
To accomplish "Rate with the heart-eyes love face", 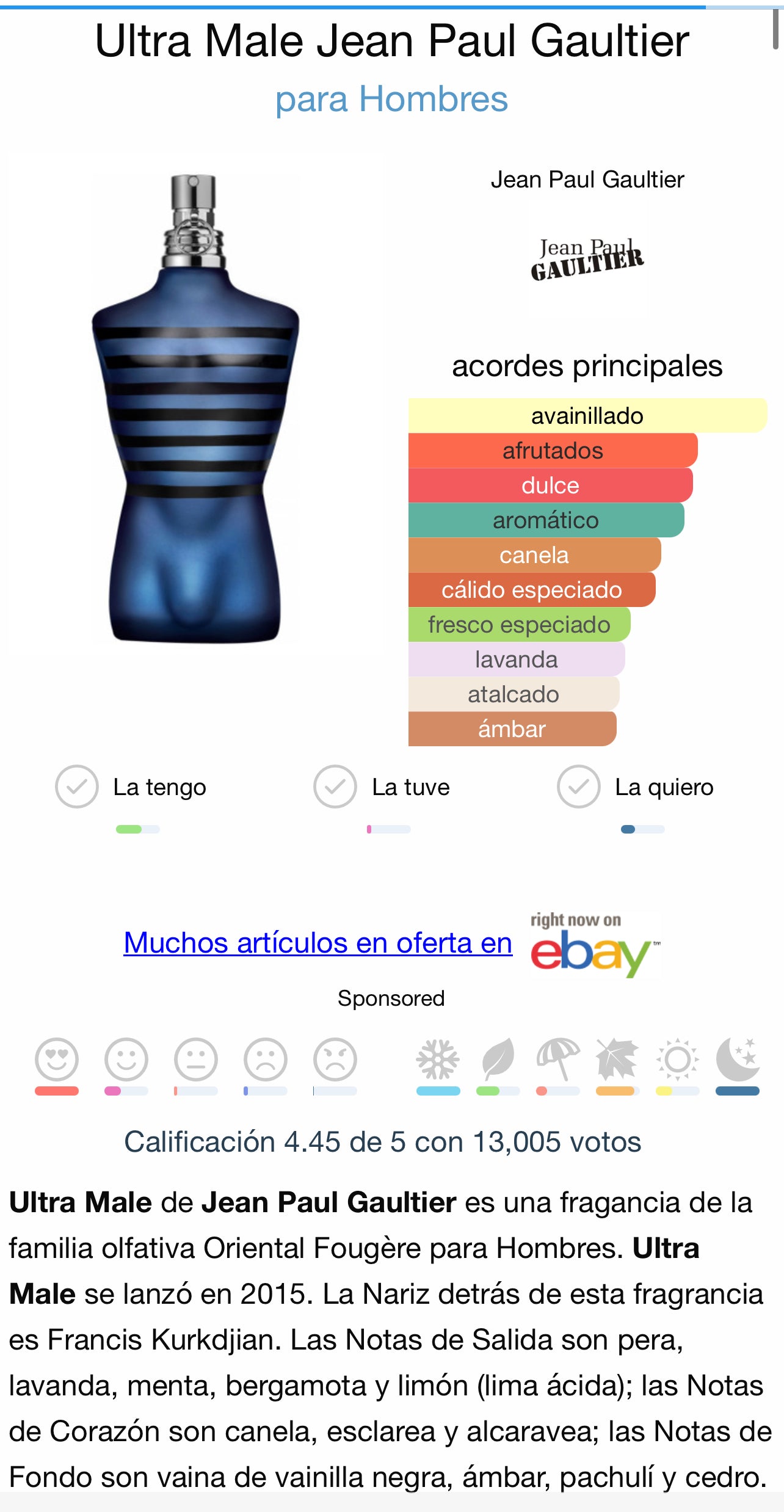I will coord(57,1059).
